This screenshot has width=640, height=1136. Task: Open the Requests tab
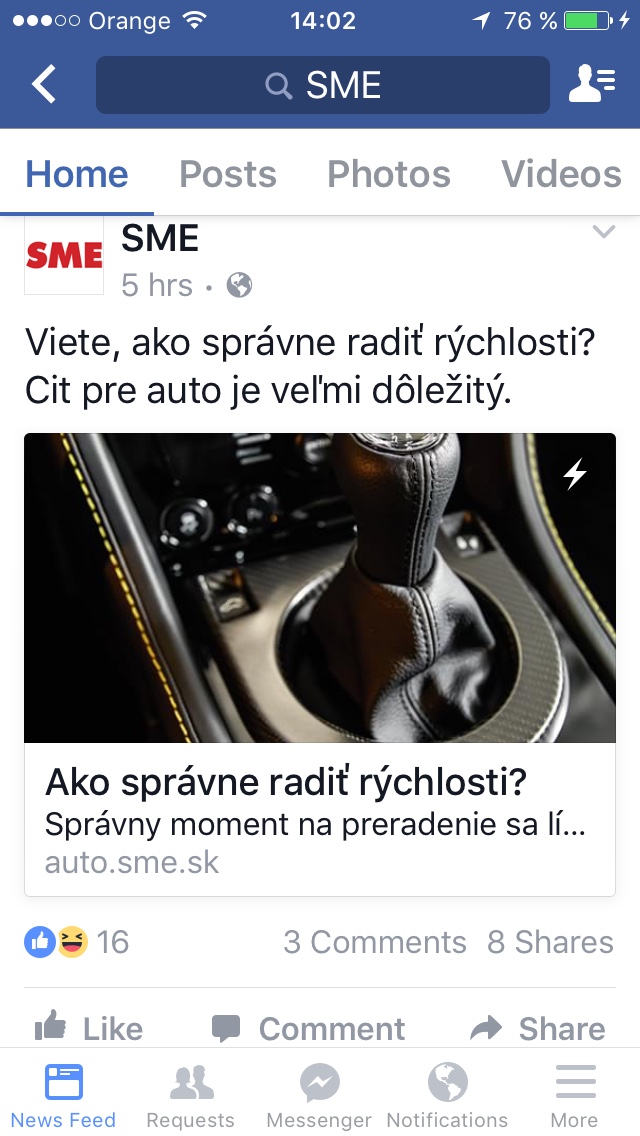pos(190,1094)
